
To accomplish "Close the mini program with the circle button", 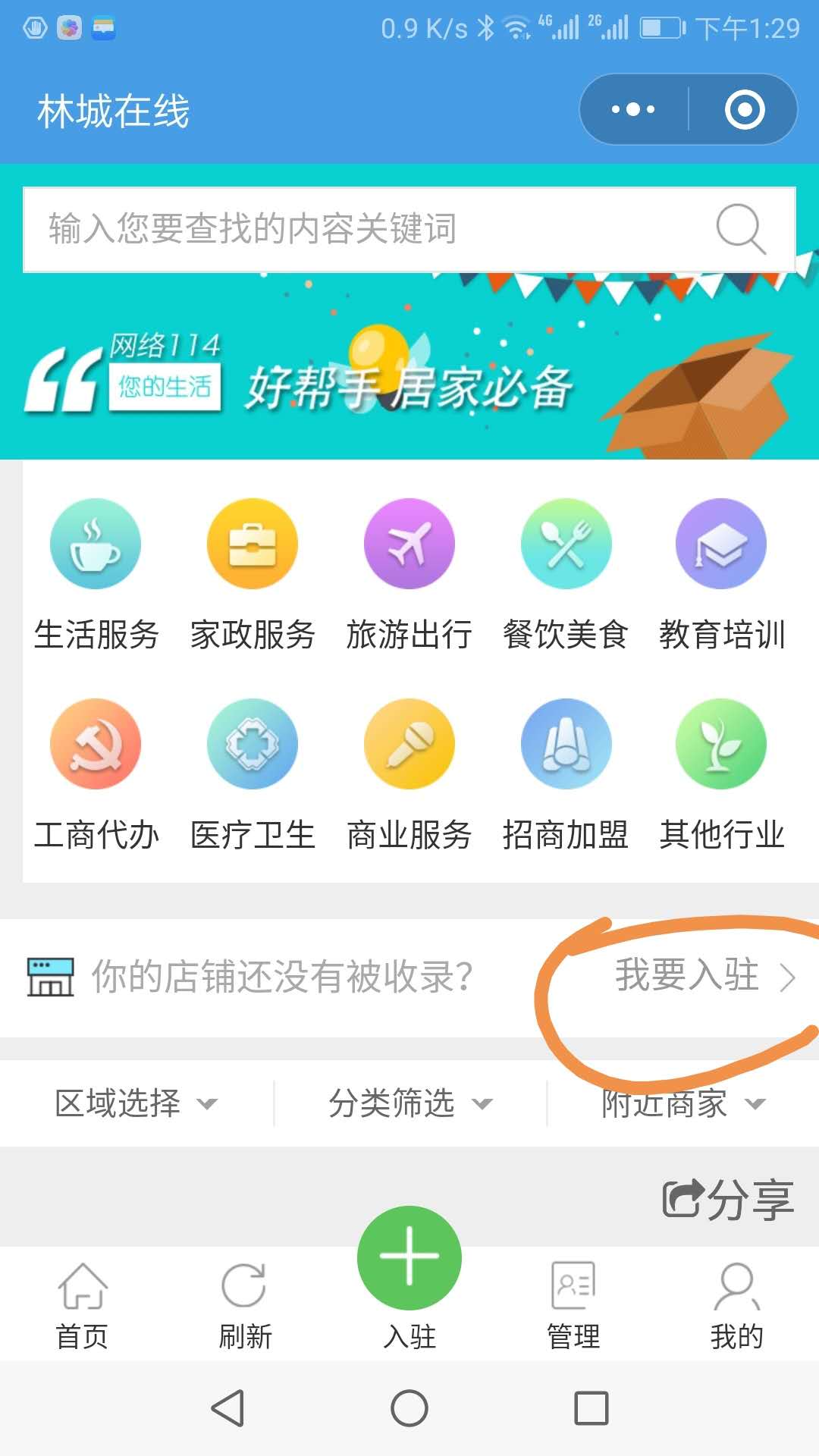I will tap(744, 110).
